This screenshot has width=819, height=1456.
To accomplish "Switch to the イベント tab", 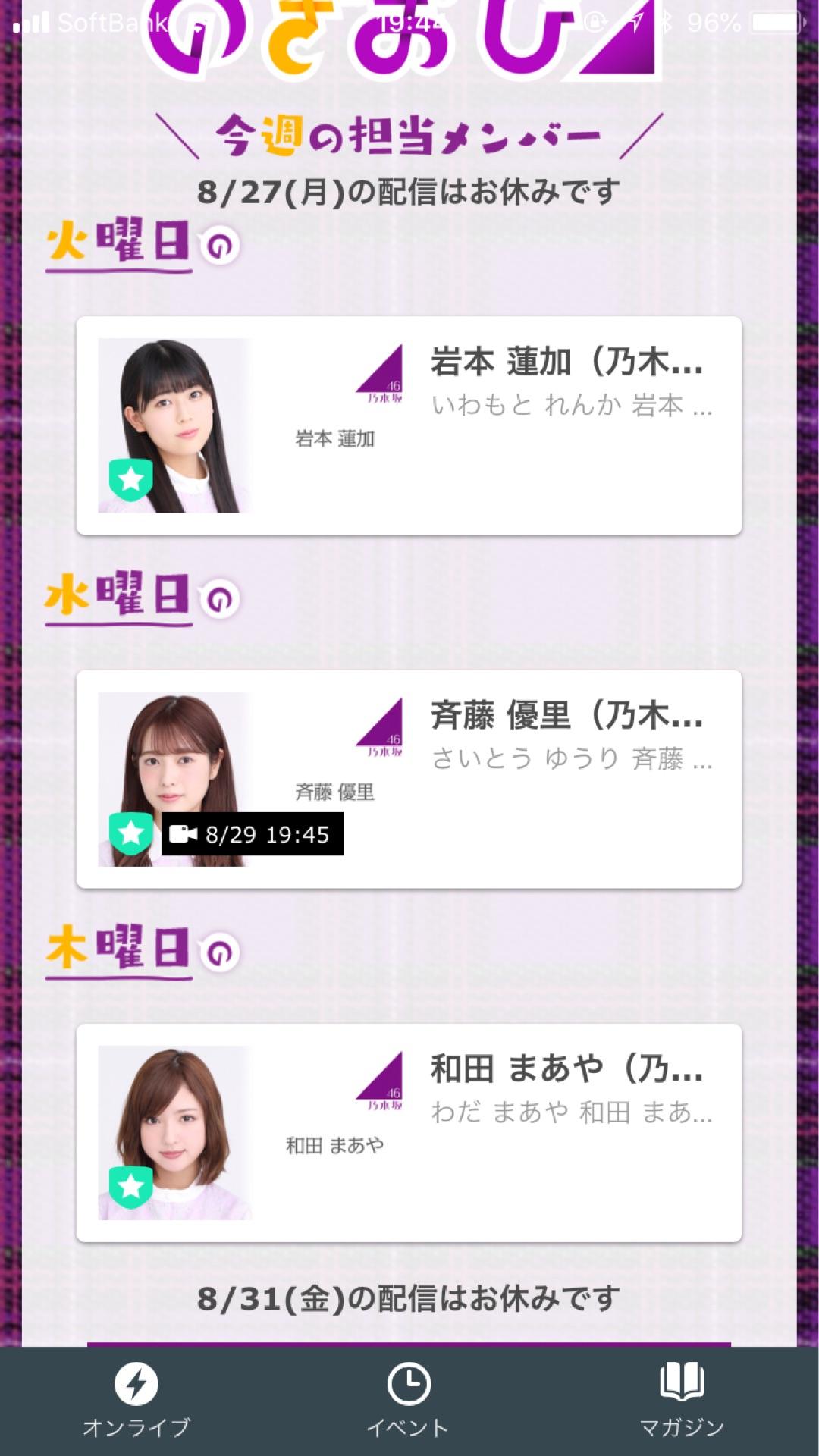I will pos(408,1400).
